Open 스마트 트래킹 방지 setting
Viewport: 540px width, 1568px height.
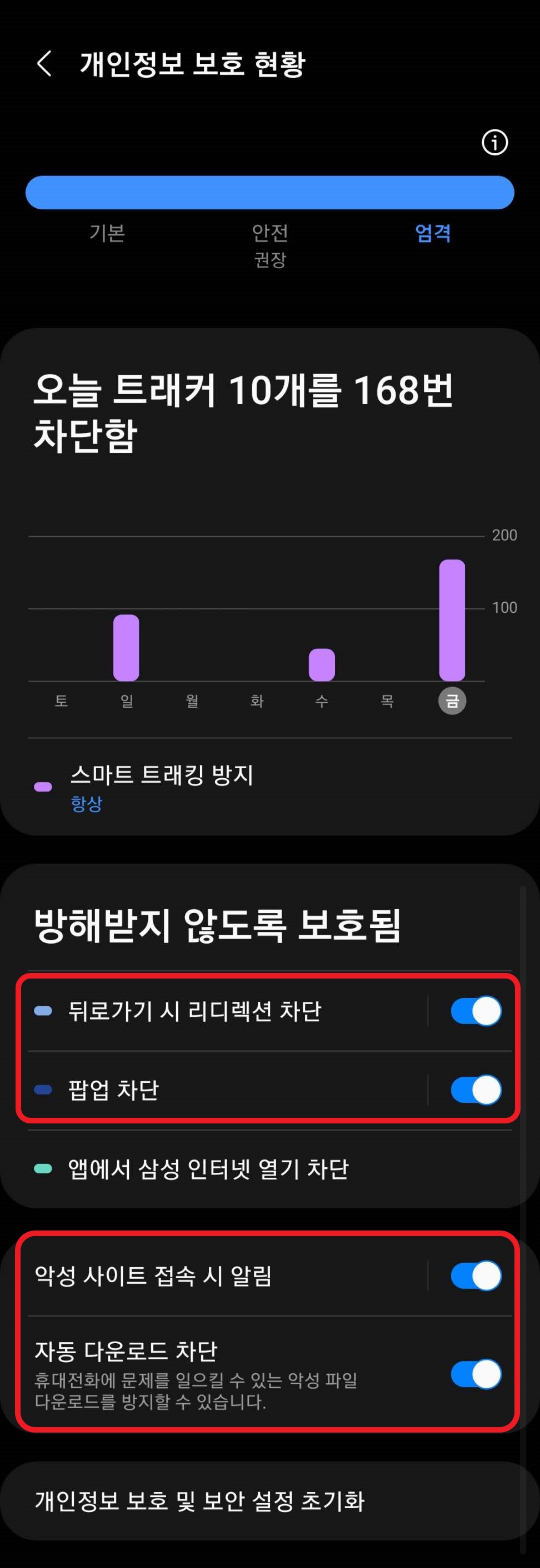[x=270, y=786]
